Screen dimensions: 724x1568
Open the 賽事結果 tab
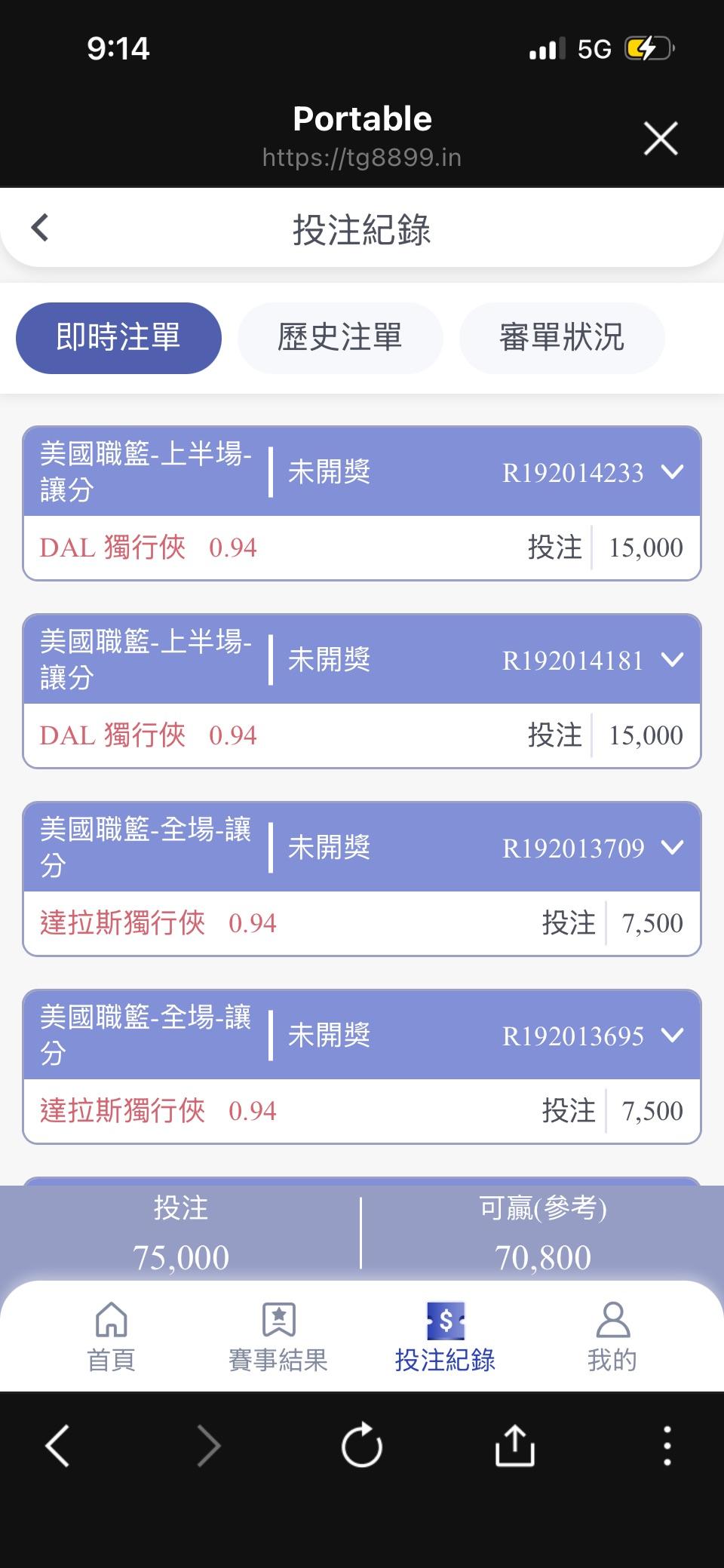point(278,1337)
